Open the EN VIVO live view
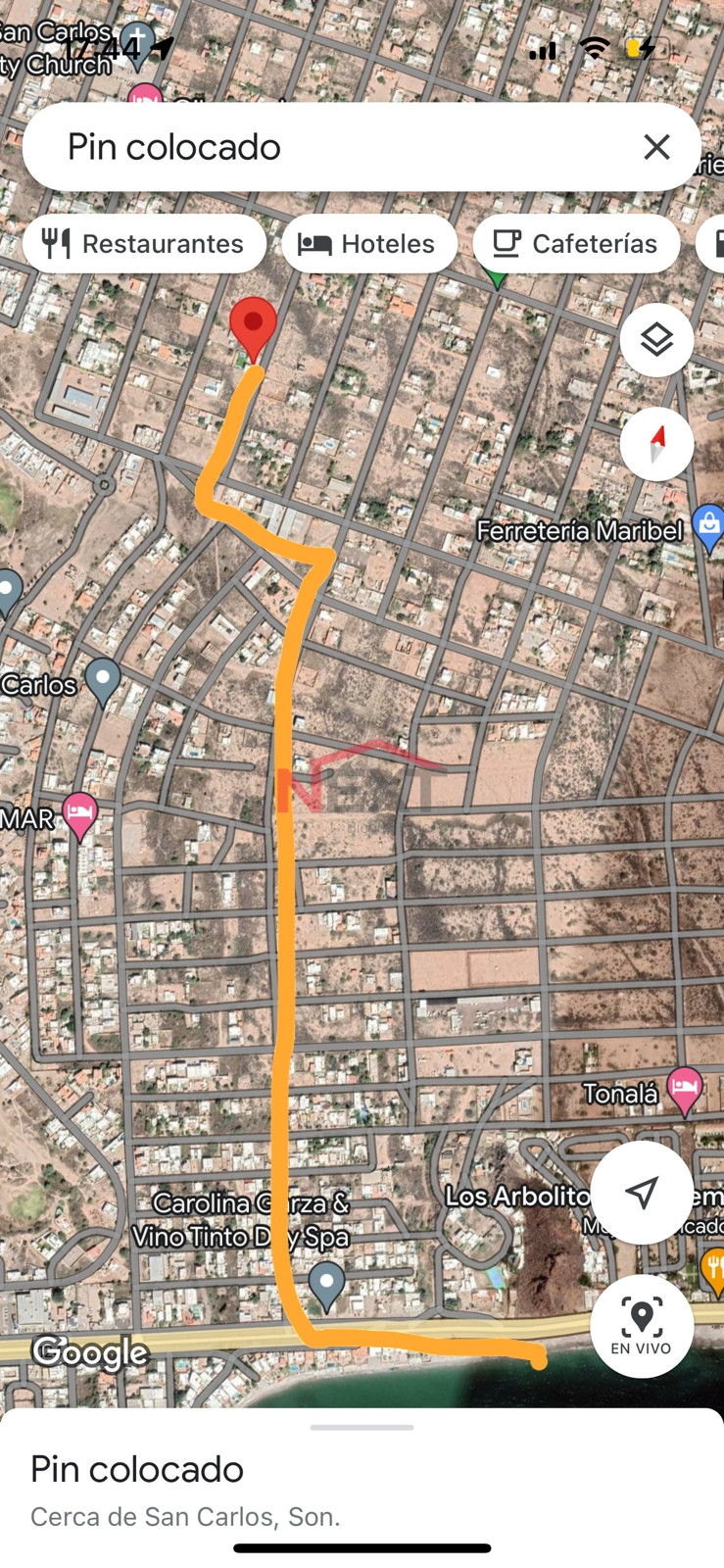This screenshot has width=724, height=1568. (642, 1326)
